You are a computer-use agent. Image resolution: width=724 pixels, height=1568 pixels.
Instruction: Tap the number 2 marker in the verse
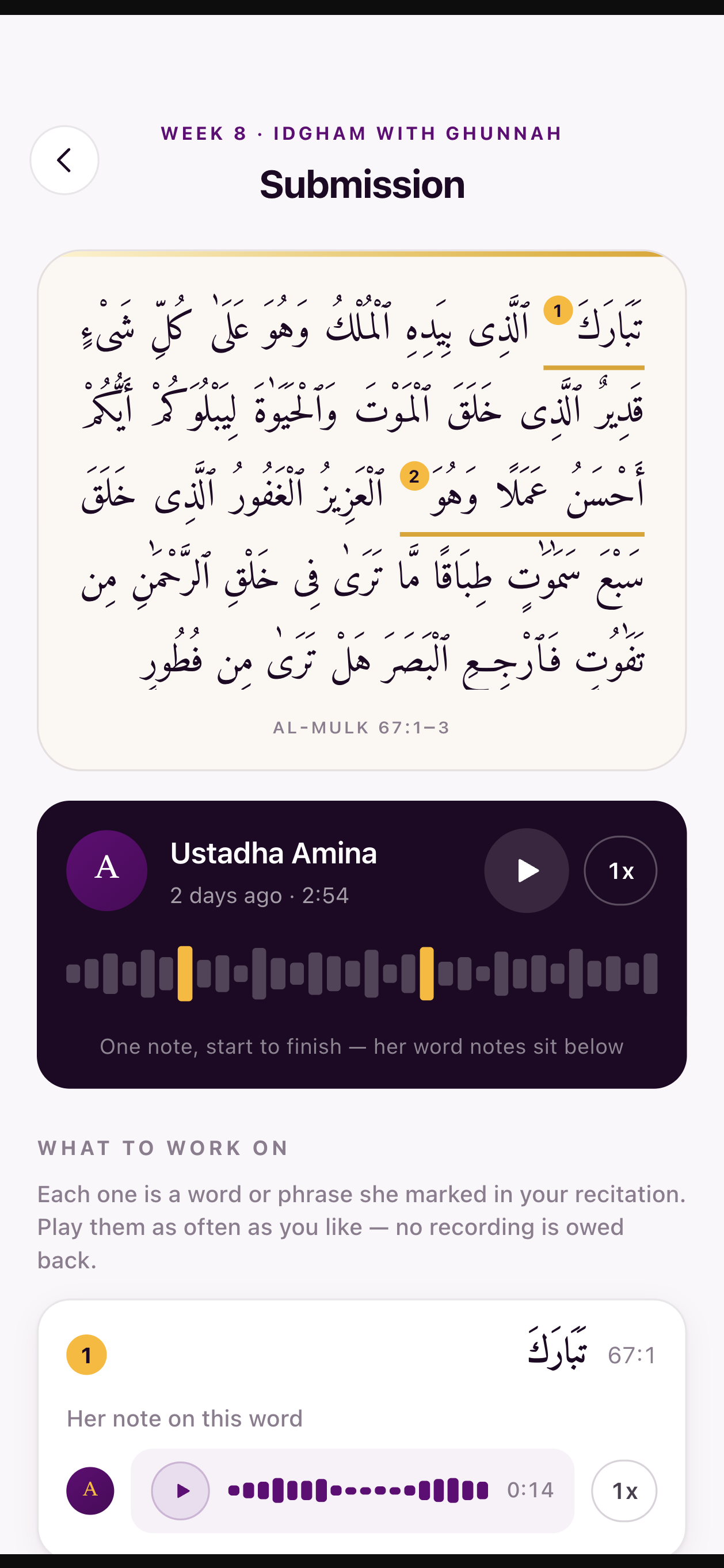coord(414,476)
